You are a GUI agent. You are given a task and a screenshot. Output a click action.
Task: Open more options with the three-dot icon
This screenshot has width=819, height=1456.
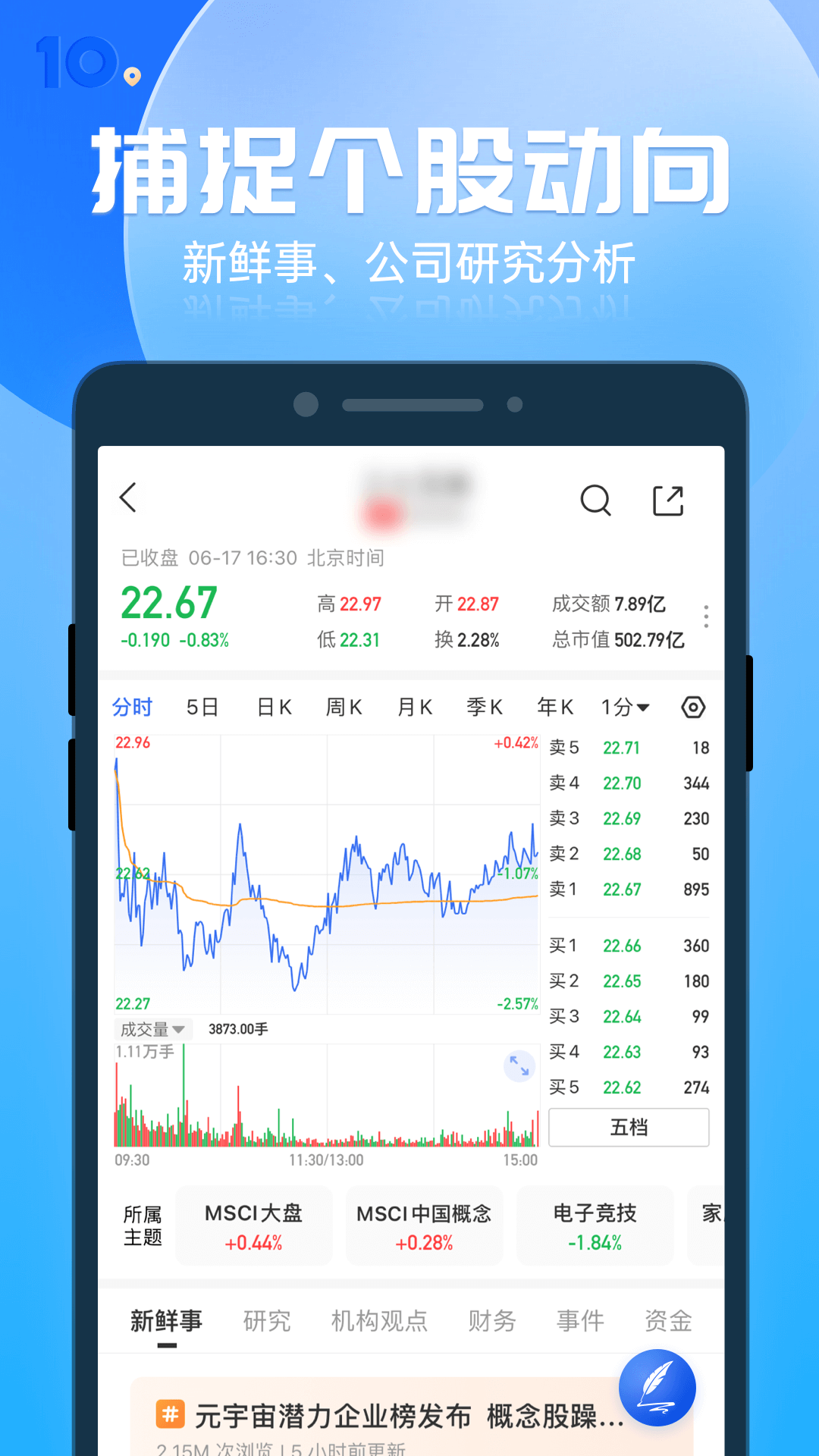pos(705,617)
